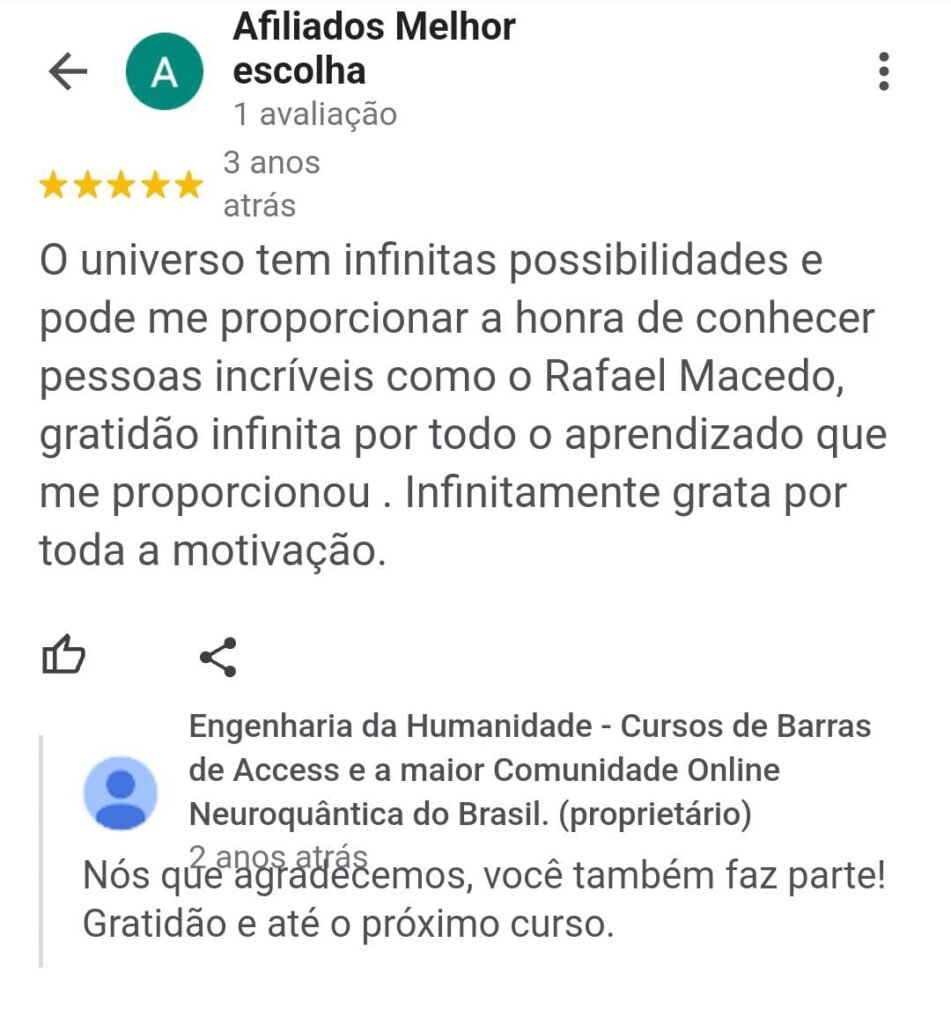This screenshot has width=951, height=1024.
Task: Like this review with the thumbs-up
Action: click(x=64, y=655)
